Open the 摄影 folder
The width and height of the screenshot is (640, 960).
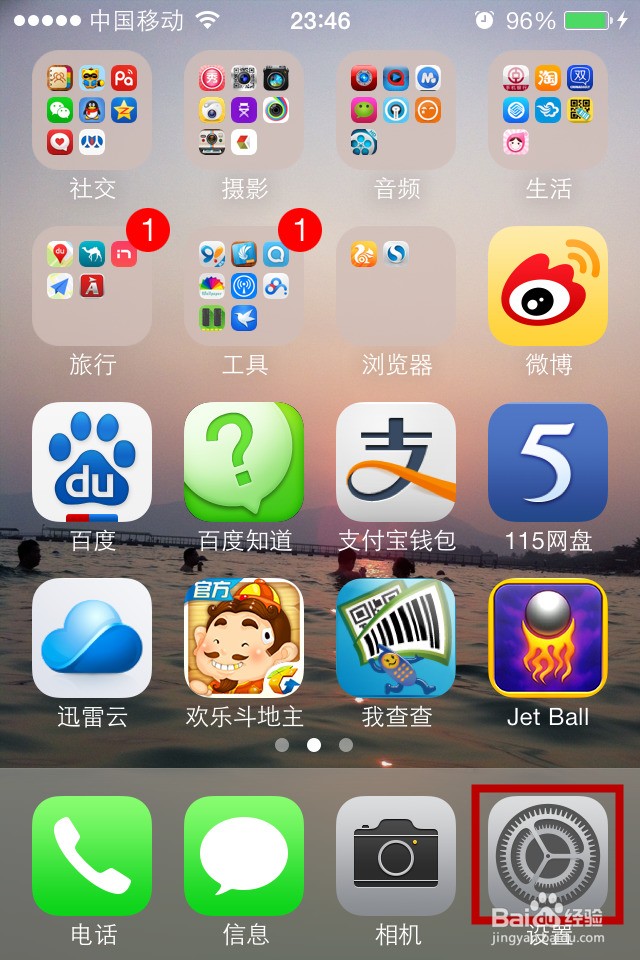click(244, 110)
